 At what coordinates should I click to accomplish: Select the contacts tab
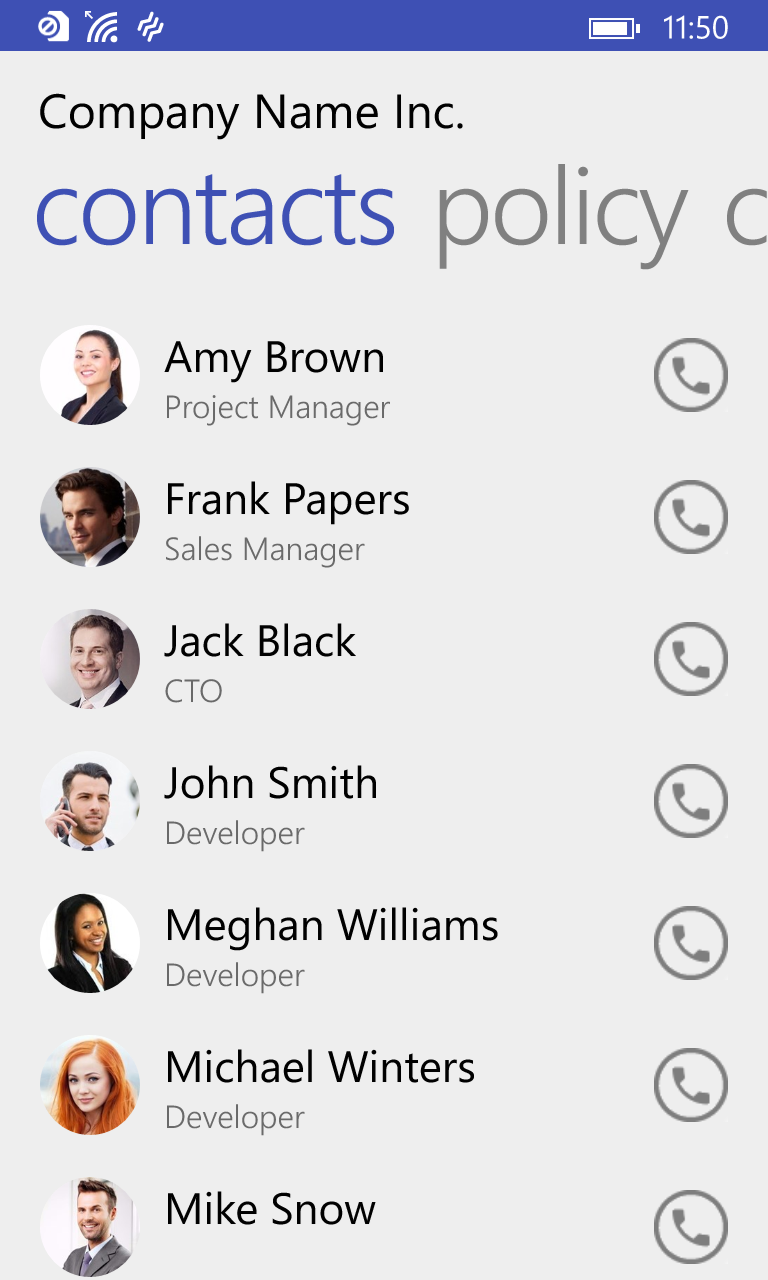[x=216, y=212]
